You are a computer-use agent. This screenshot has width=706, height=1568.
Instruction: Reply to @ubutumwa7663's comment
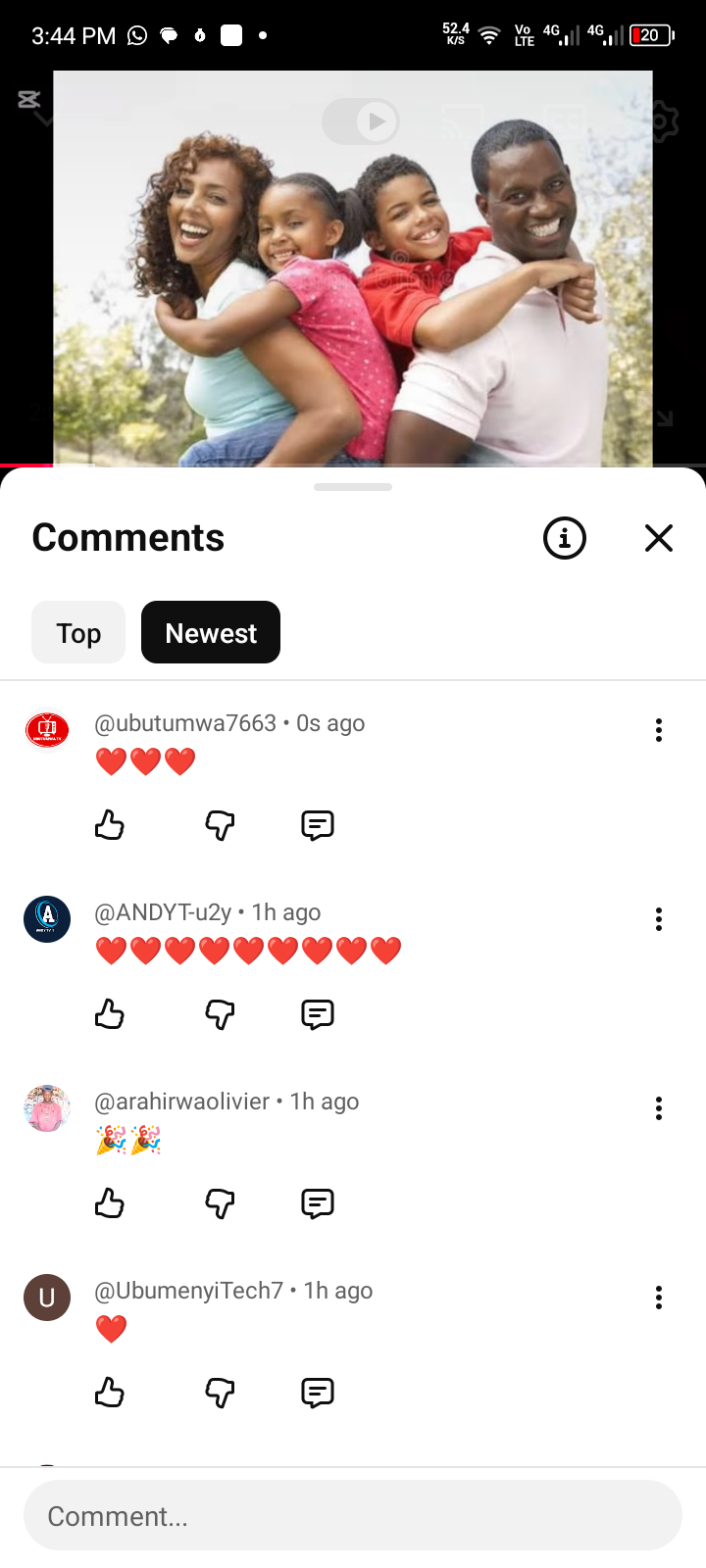coord(318,825)
